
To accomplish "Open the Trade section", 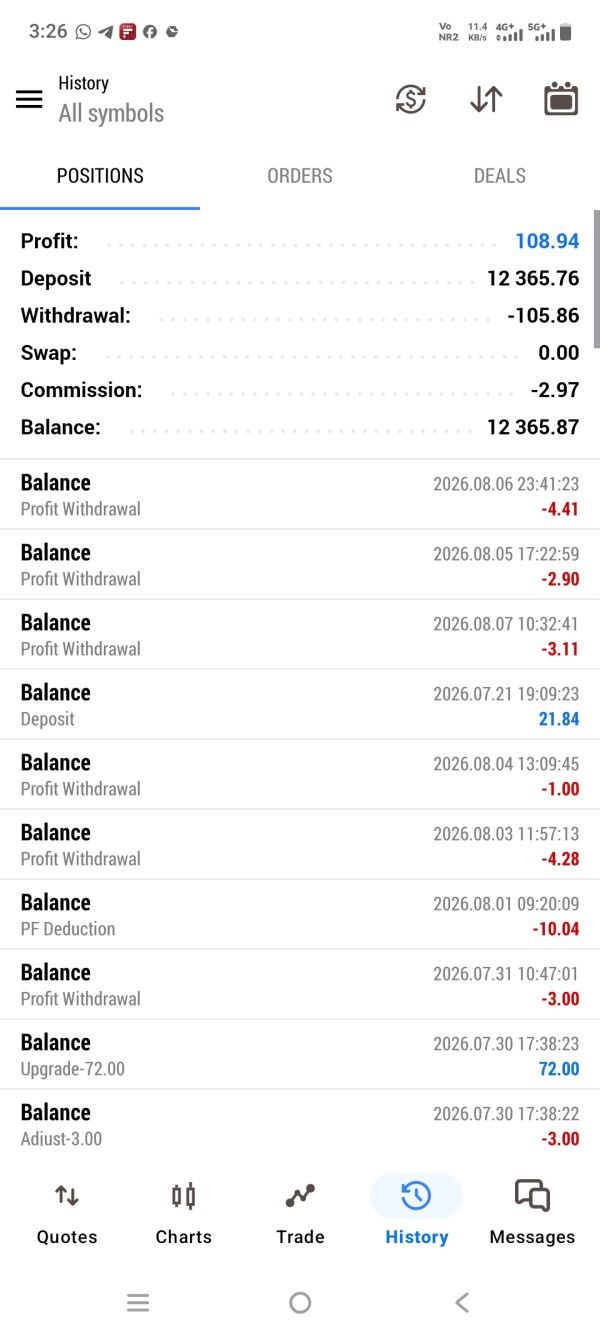I will [x=300, y=1213].
